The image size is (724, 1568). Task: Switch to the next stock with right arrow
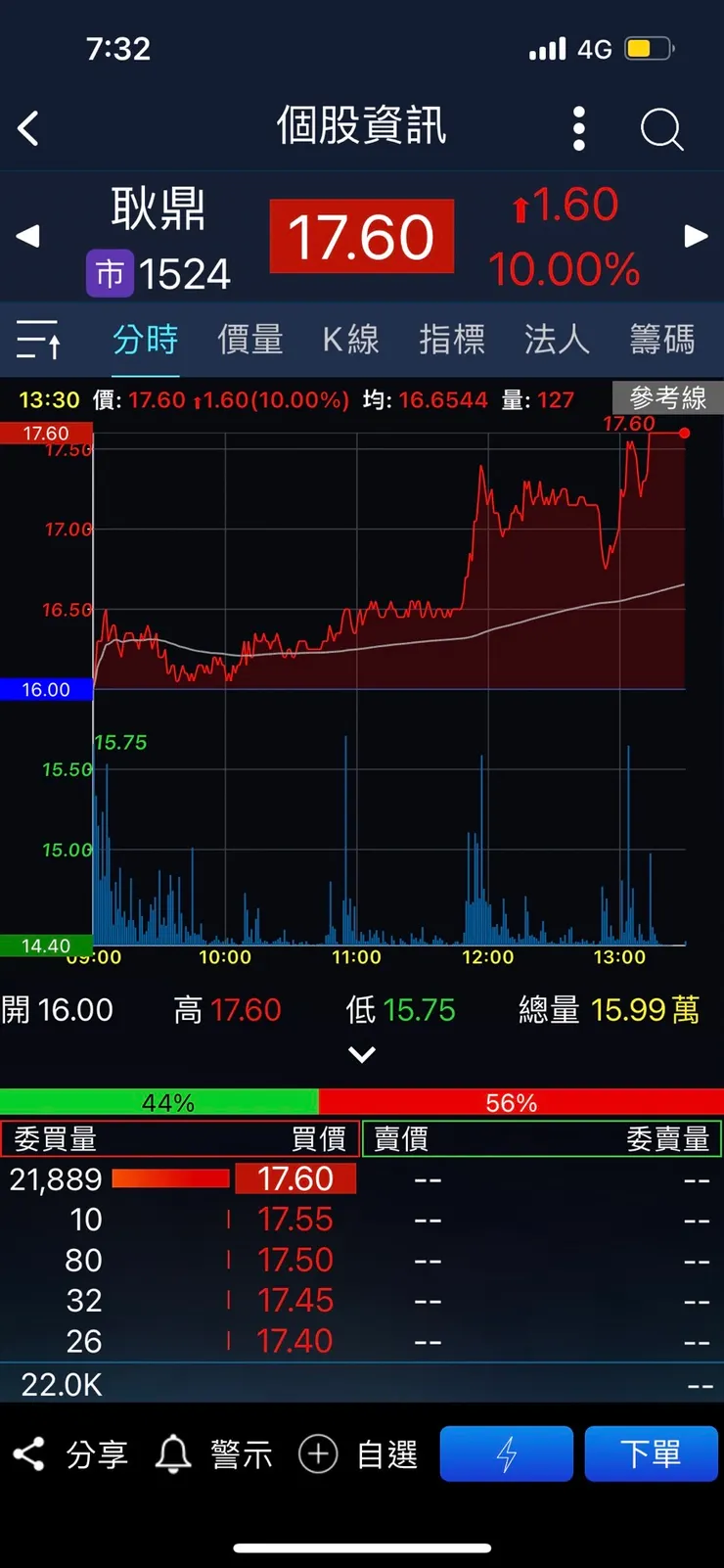[696, 236]
